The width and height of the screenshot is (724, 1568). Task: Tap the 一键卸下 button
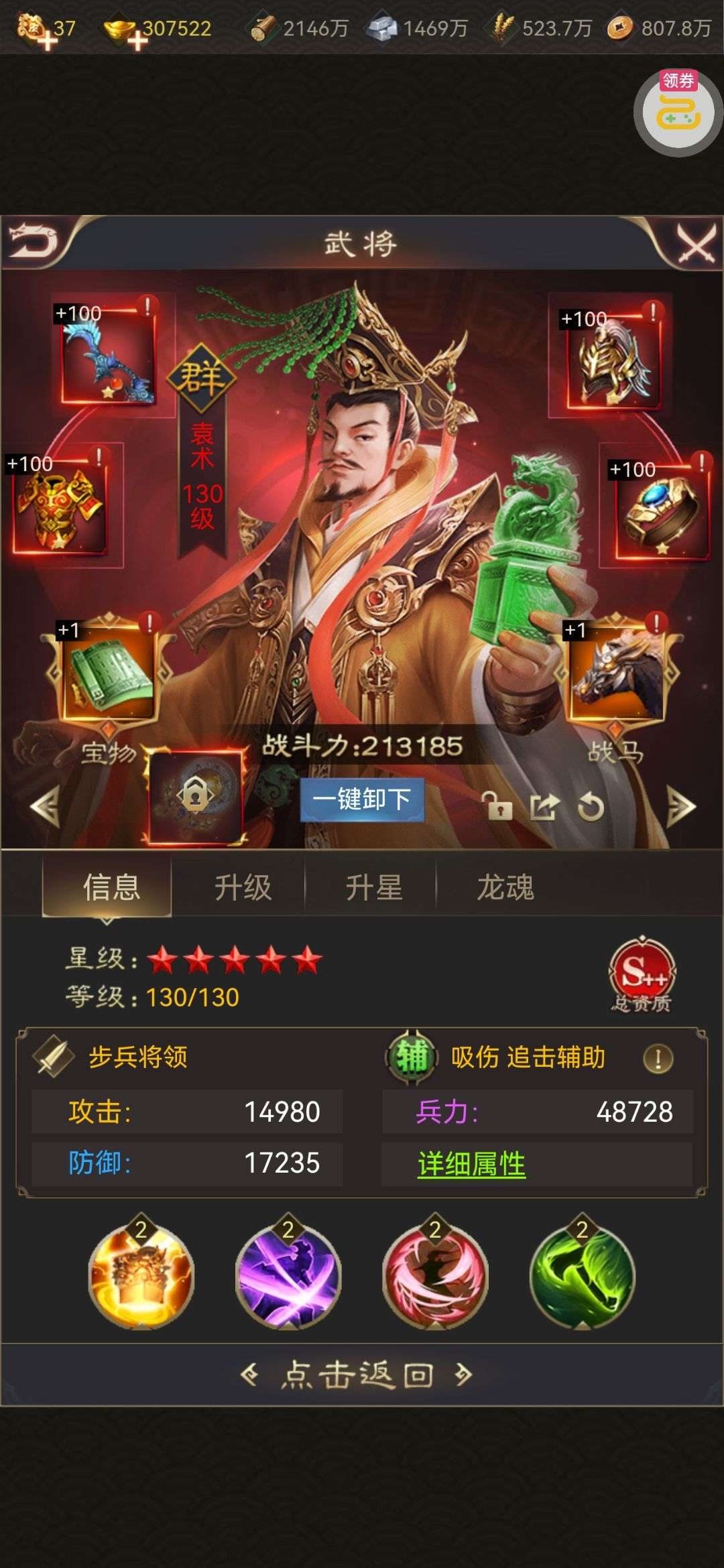coord(361,799)
